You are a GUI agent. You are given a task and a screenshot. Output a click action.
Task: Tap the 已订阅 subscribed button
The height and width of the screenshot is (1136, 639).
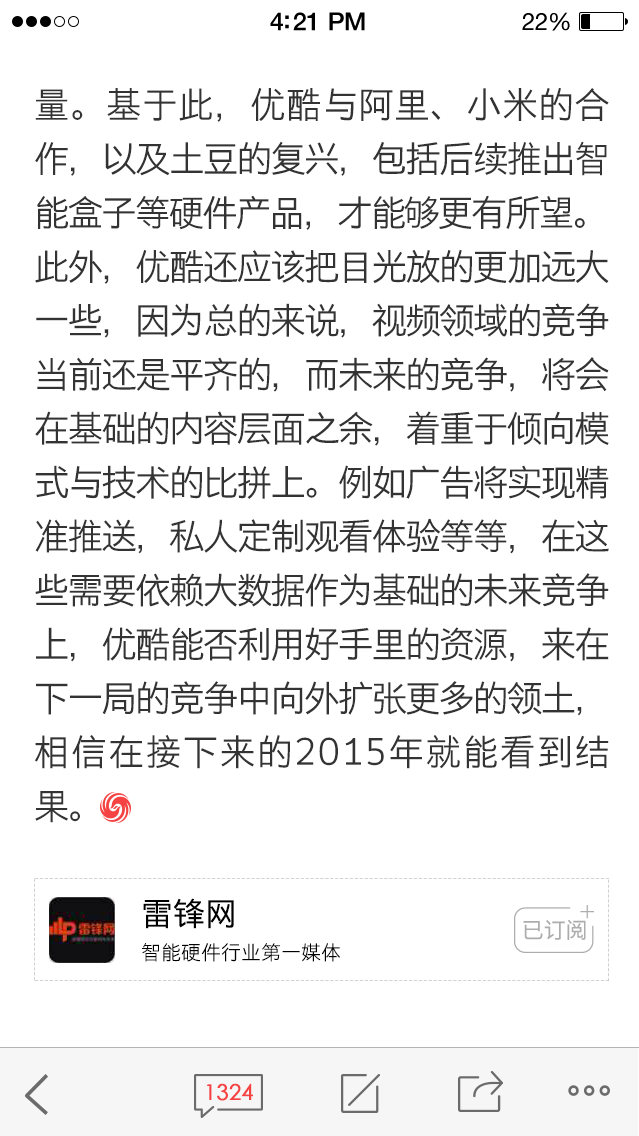[x=555, y=930]
